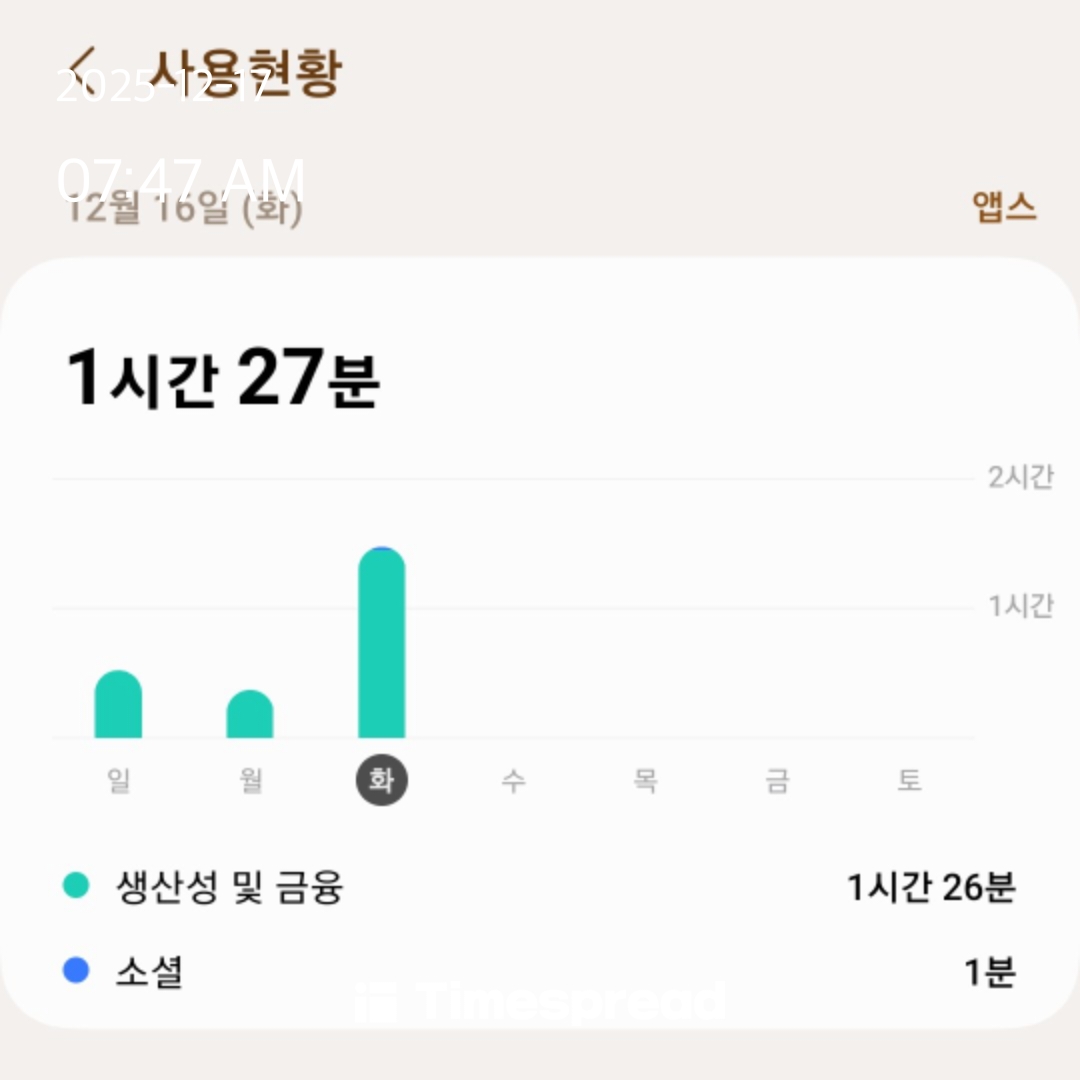Select 월 in the weekly chart
Viewport: 1080px width, 1080px height.
pyautogui.click(x=251, y=780)
